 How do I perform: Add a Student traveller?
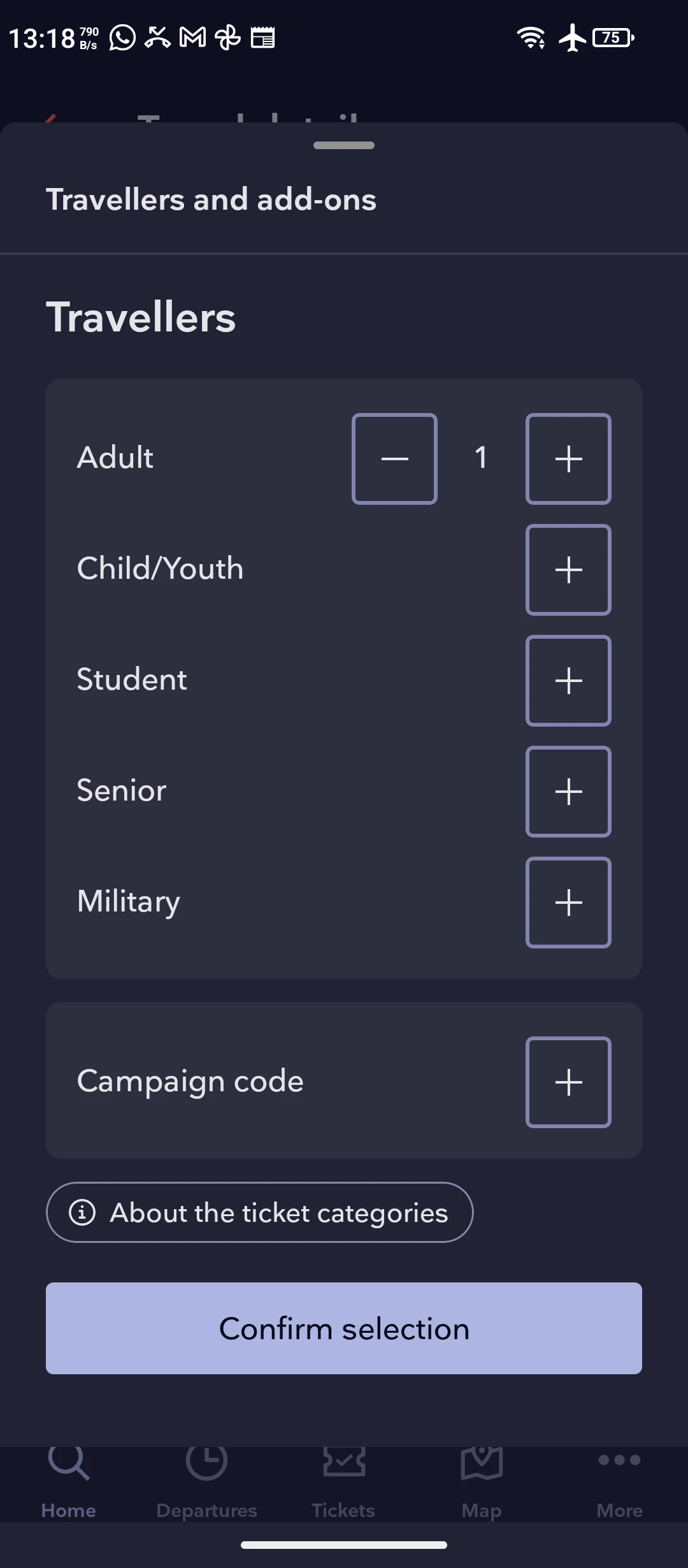[x=568, y=681]
